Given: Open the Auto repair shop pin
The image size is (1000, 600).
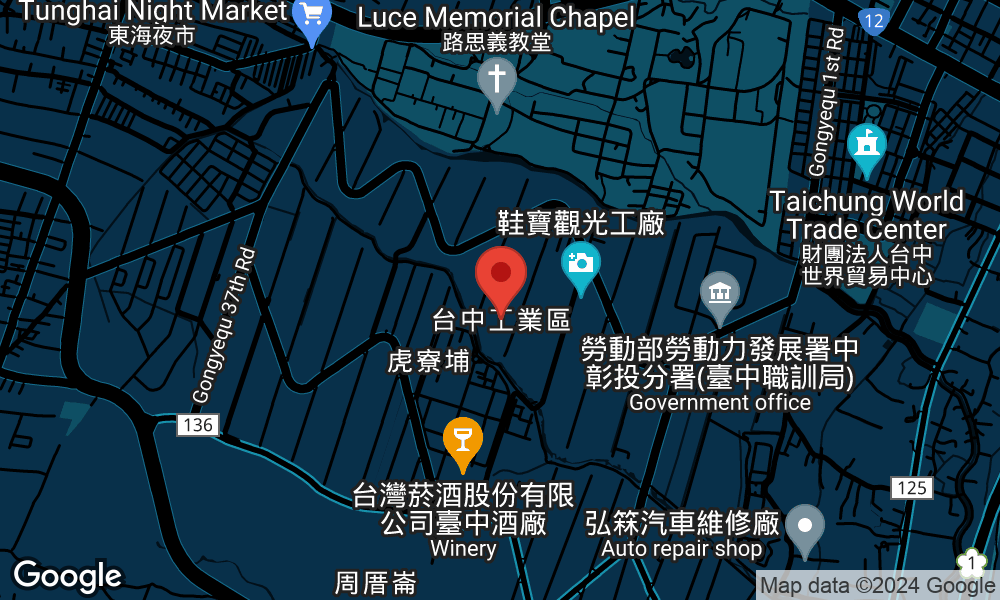Looking at the screenshot, I should 804,526.
